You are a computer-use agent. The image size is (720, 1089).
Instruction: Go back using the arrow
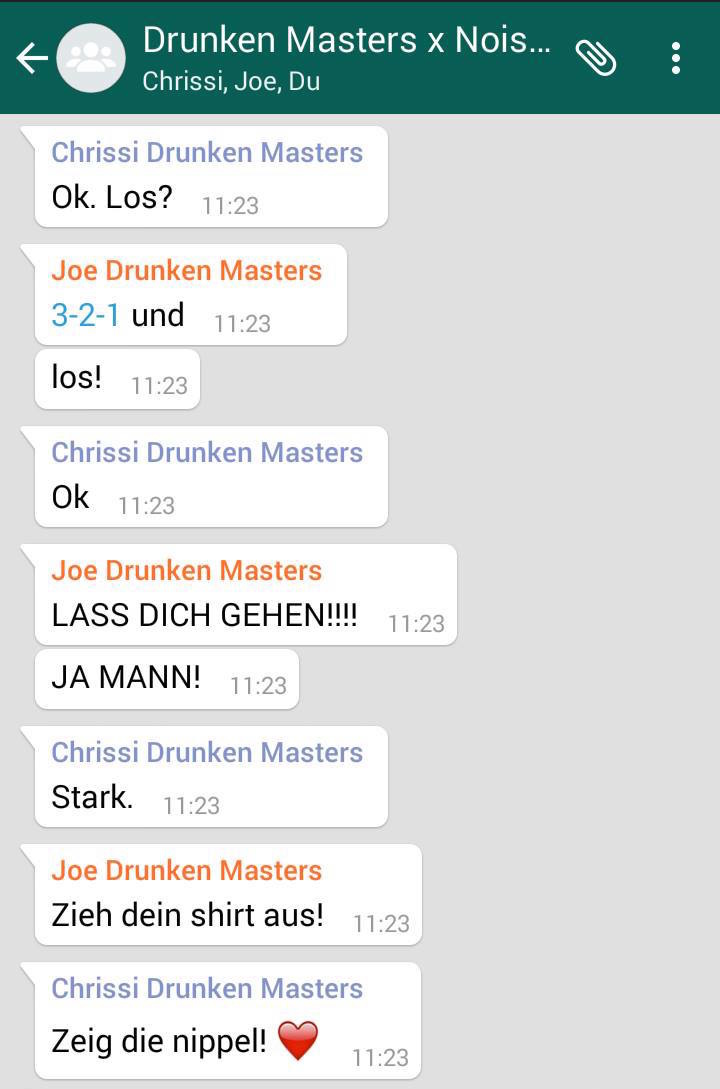(30, 59)
